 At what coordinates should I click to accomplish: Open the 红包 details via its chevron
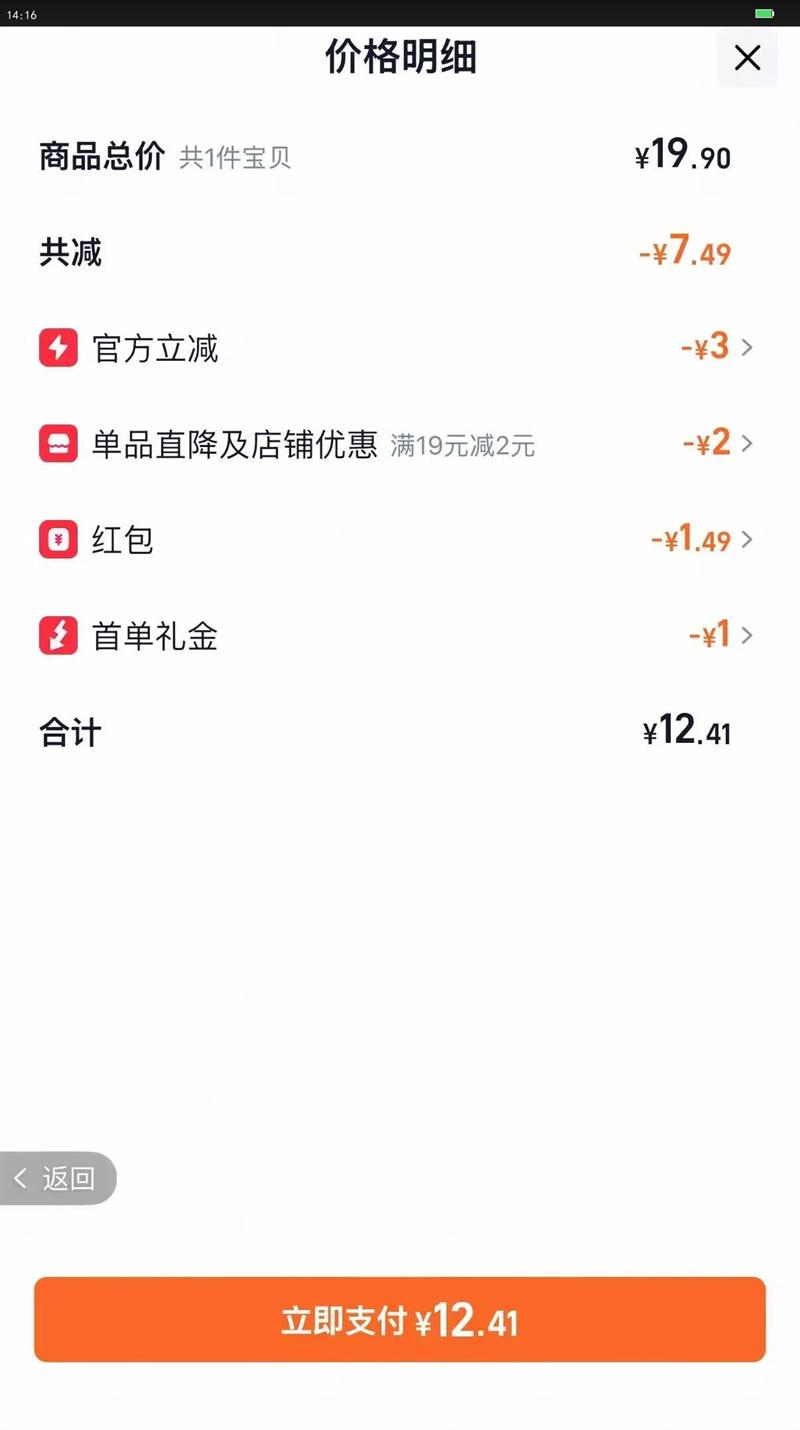tap(747, 539)
